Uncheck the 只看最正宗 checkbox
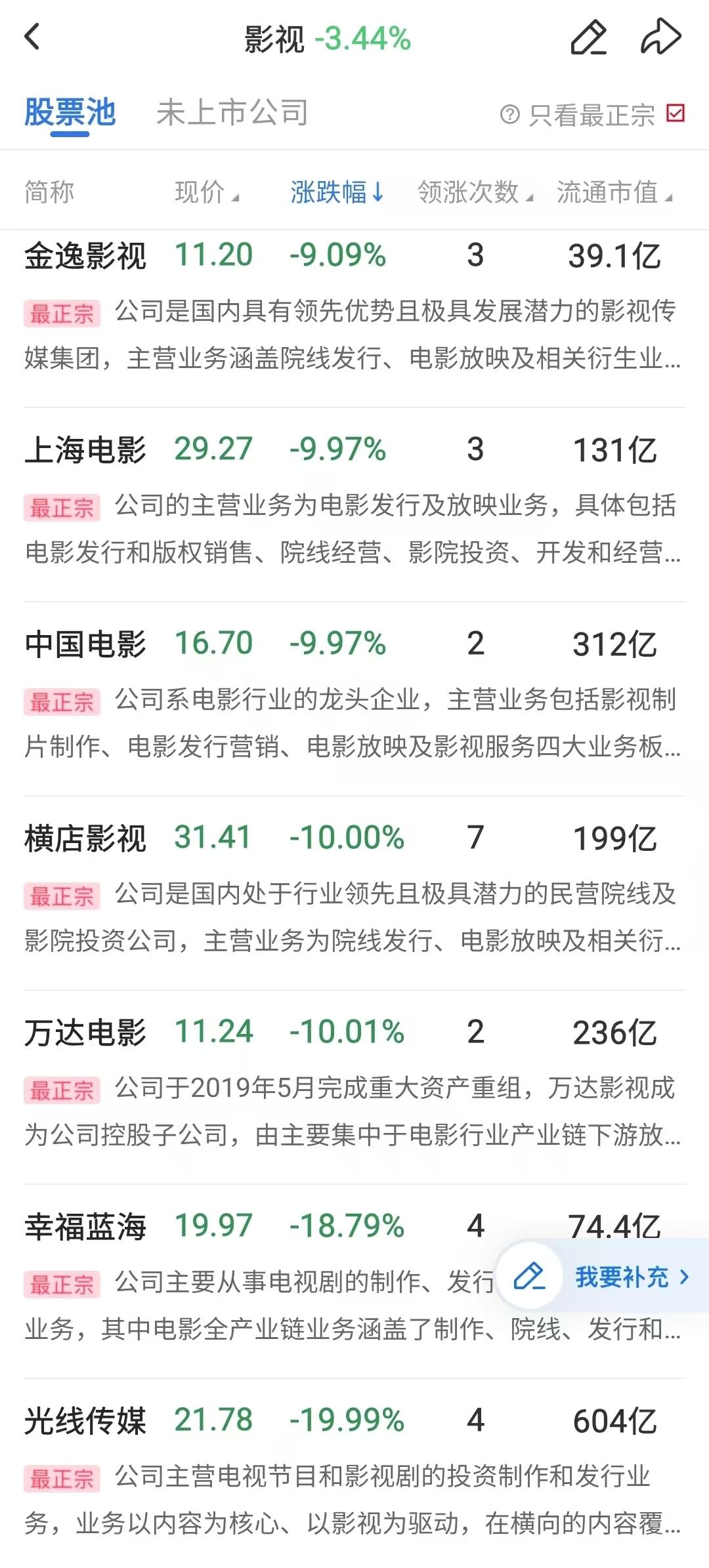 pyautogui.click(x=675, y=113)
